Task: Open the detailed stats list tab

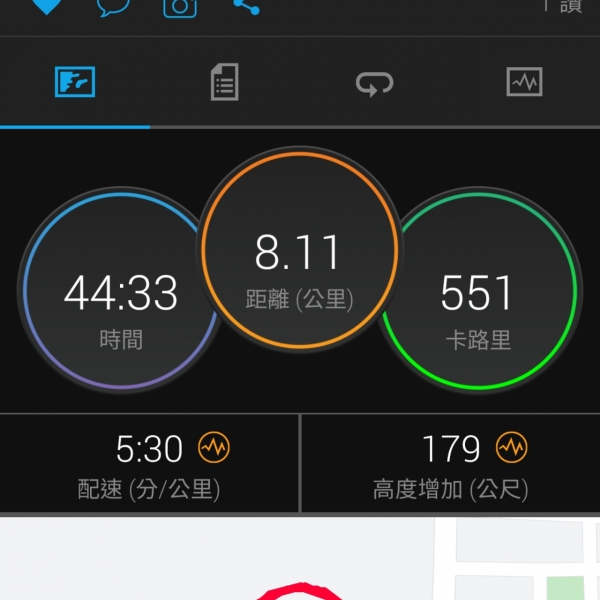Action: 225,82
